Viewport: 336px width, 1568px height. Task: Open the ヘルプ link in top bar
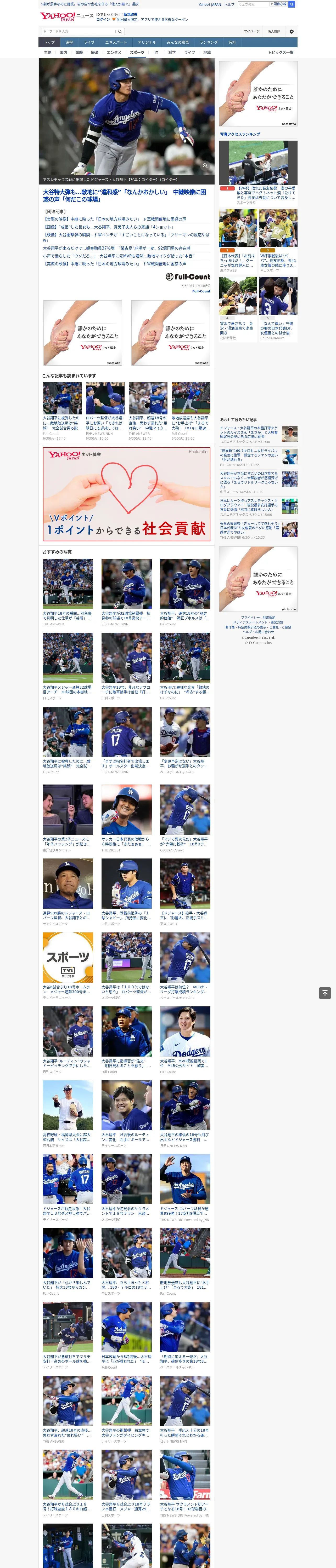click(229, 4)
